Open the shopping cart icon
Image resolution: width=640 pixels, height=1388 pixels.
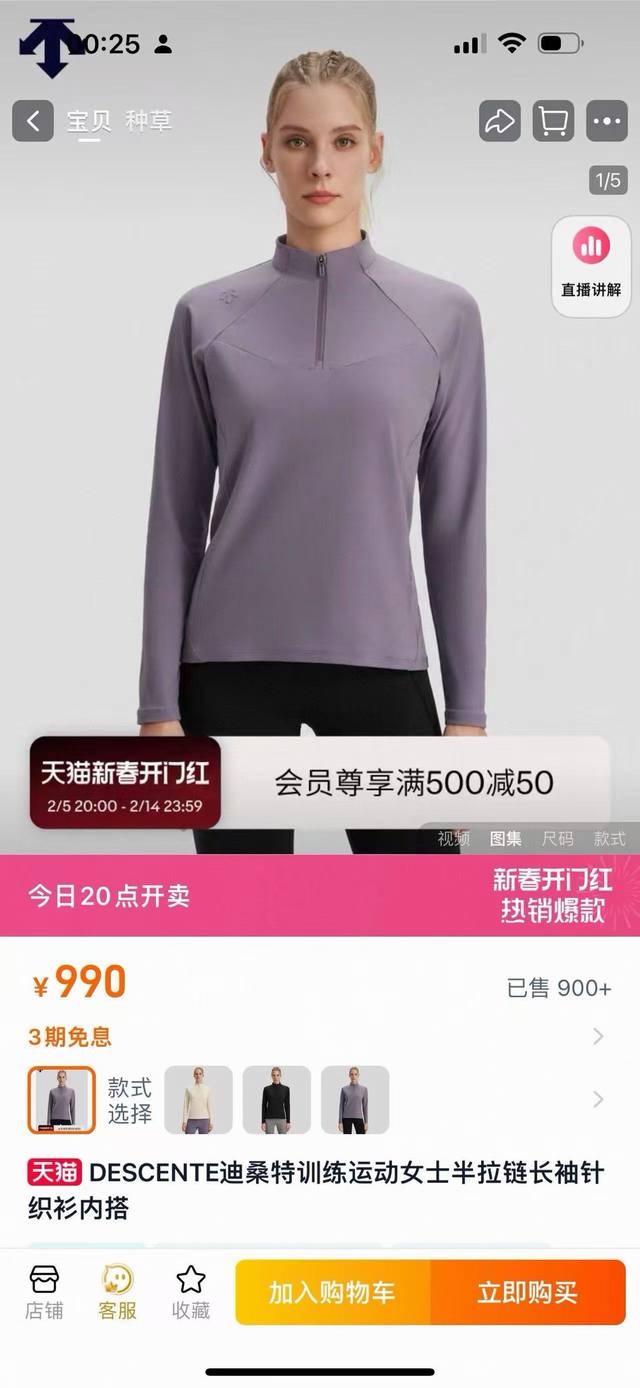[553, 121]
